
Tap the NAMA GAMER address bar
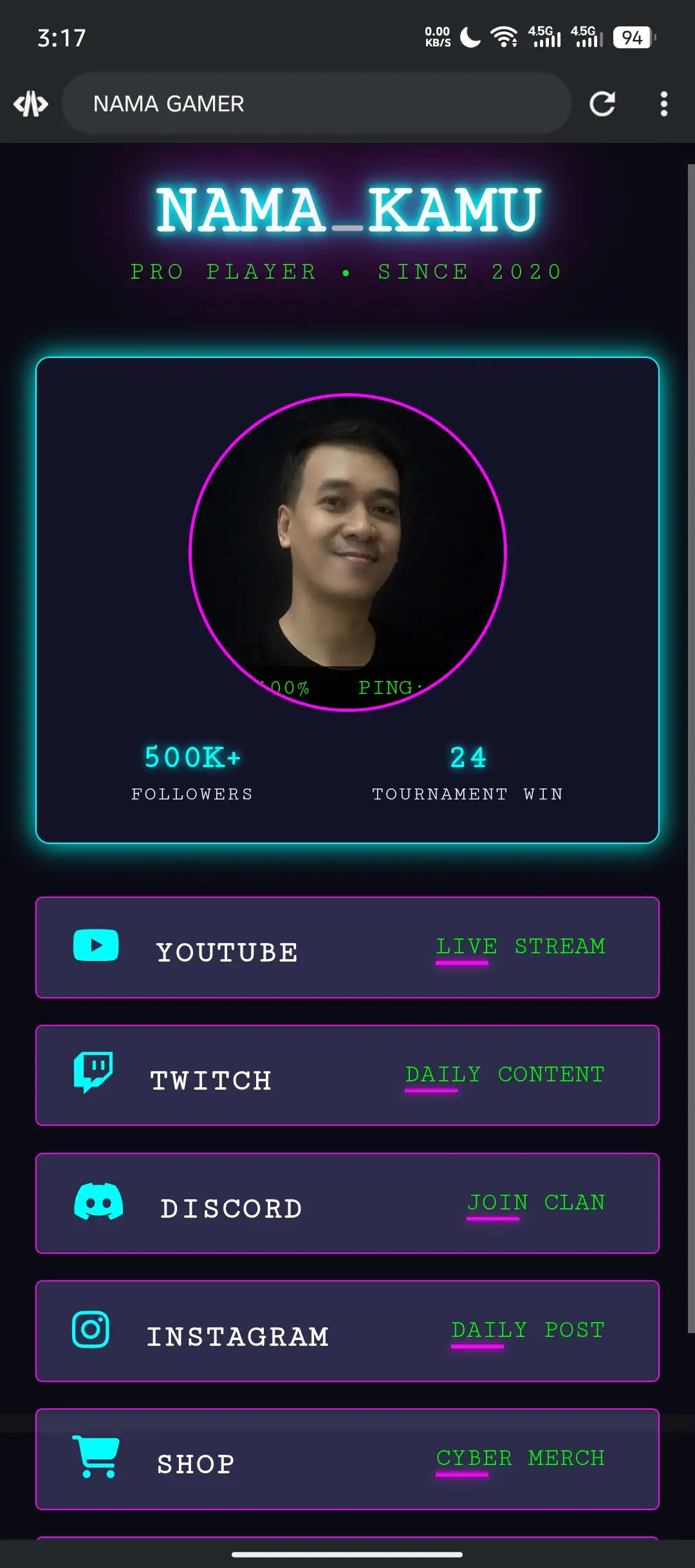coord(315,104)
